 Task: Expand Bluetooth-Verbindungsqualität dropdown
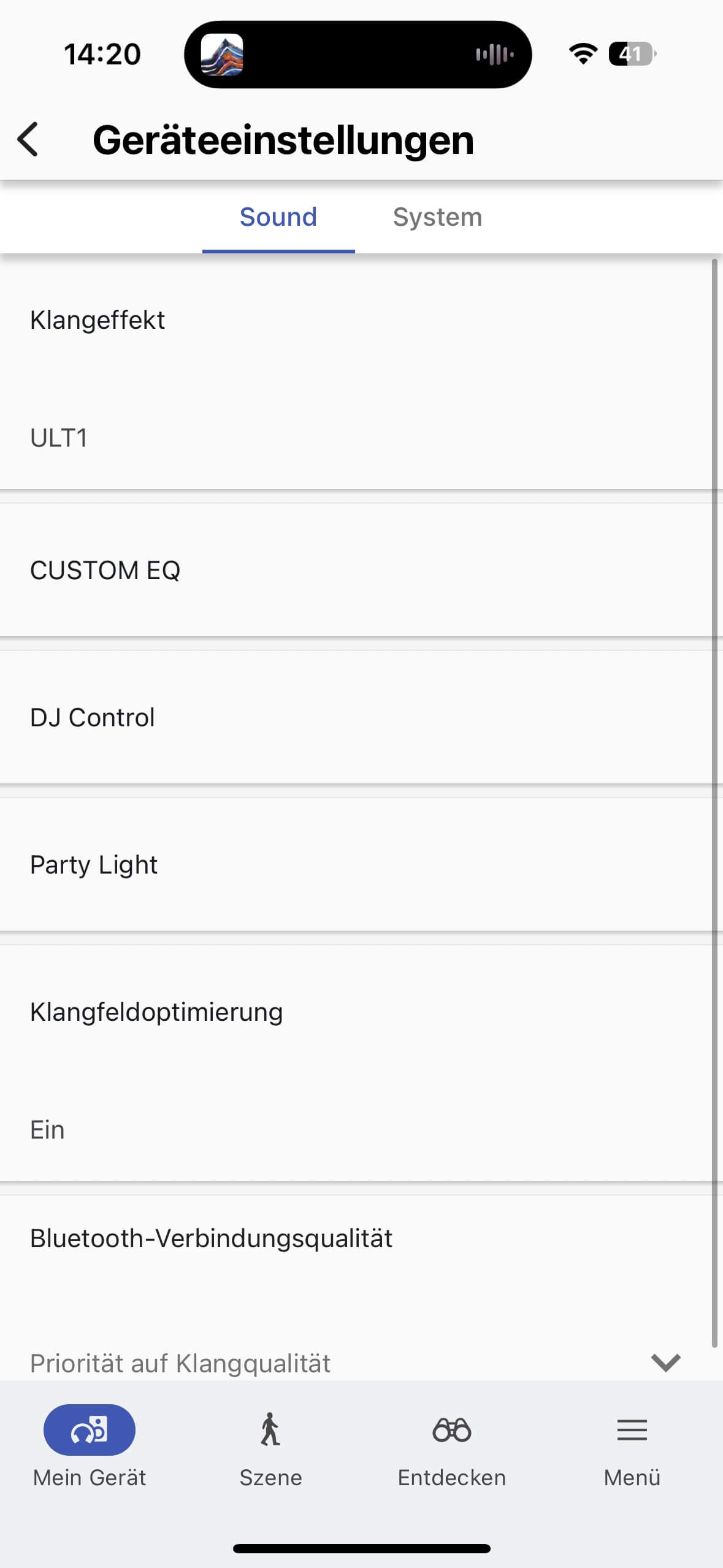(x=665, y=1362)
